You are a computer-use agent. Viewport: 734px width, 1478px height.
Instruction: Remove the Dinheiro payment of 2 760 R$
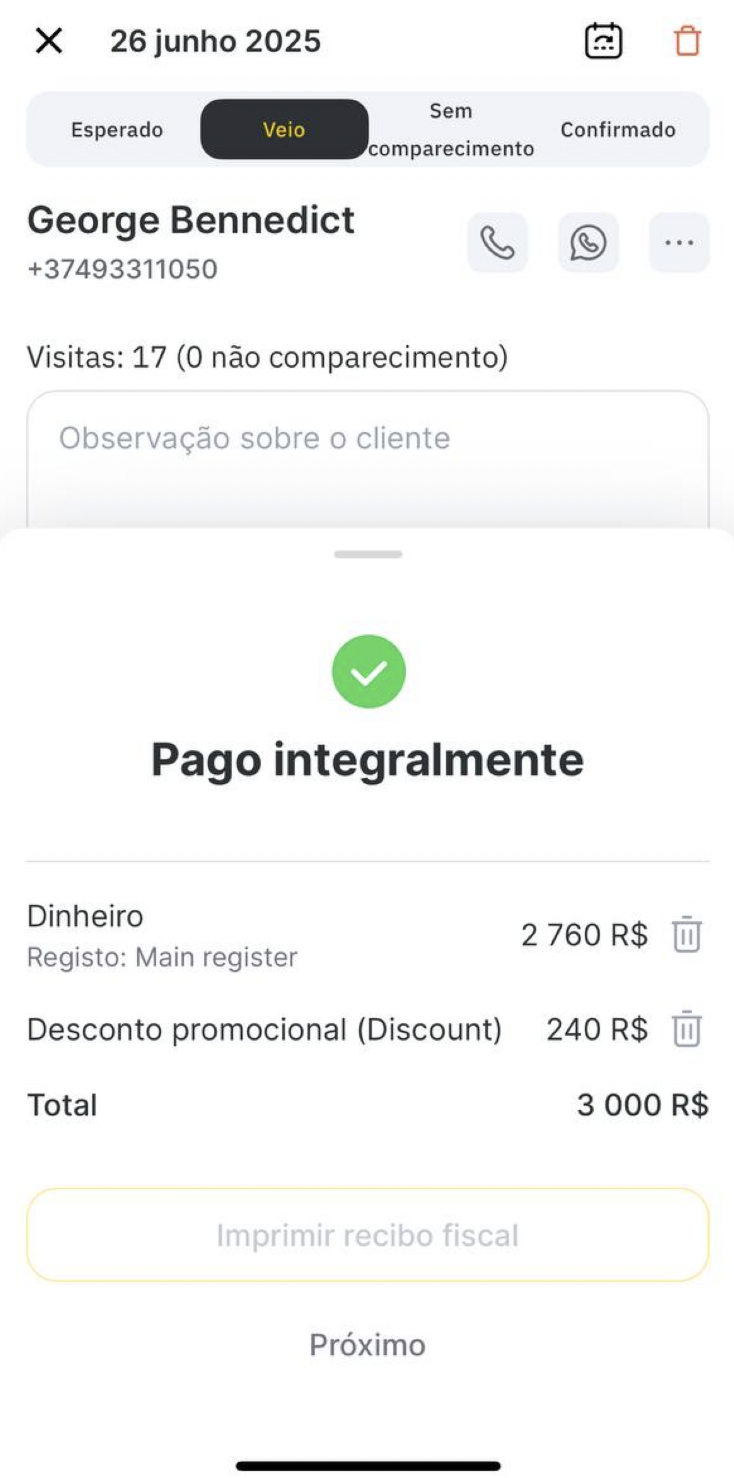[x=687, y=935]
